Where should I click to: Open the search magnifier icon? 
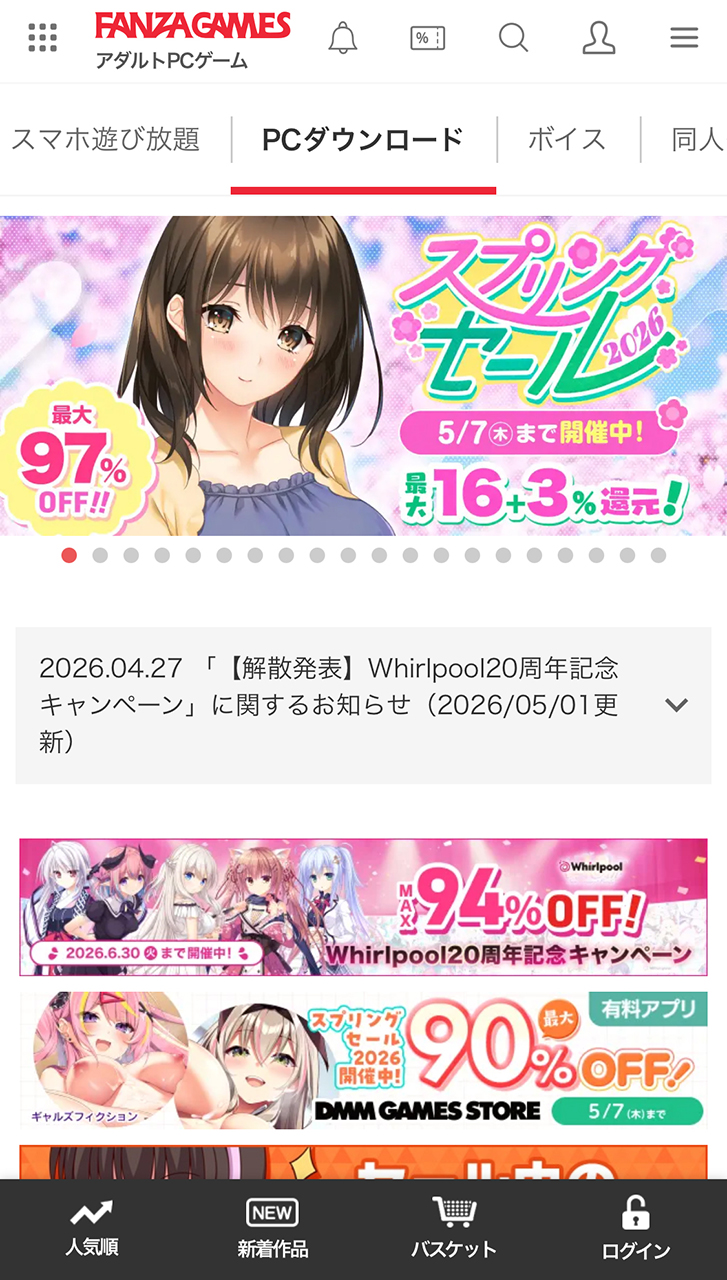[x=513, y=38]
